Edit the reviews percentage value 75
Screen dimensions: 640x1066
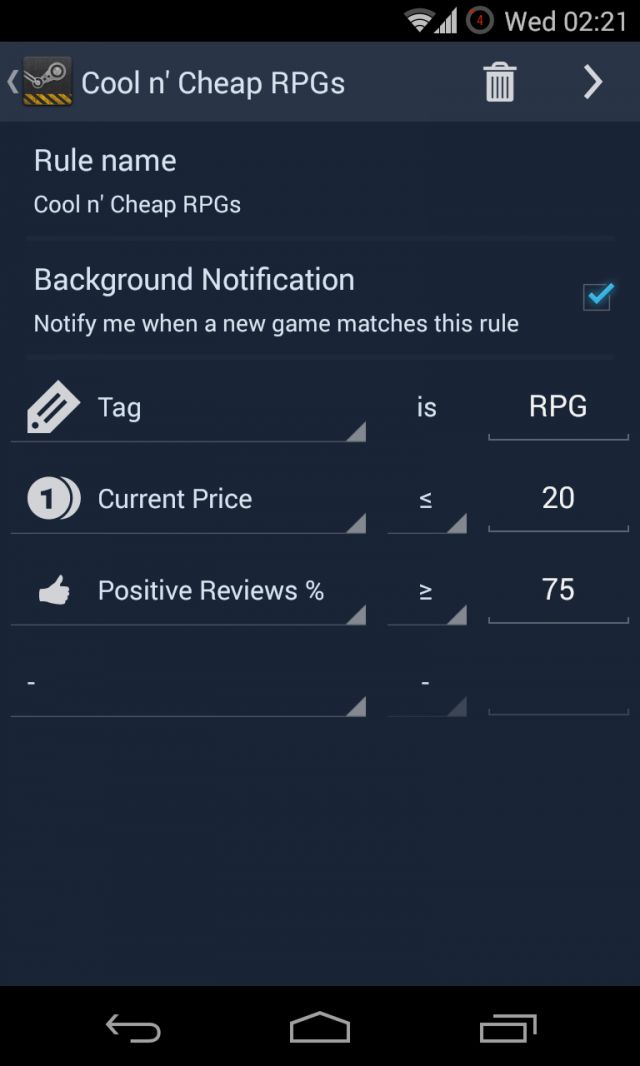coord(558,591)
